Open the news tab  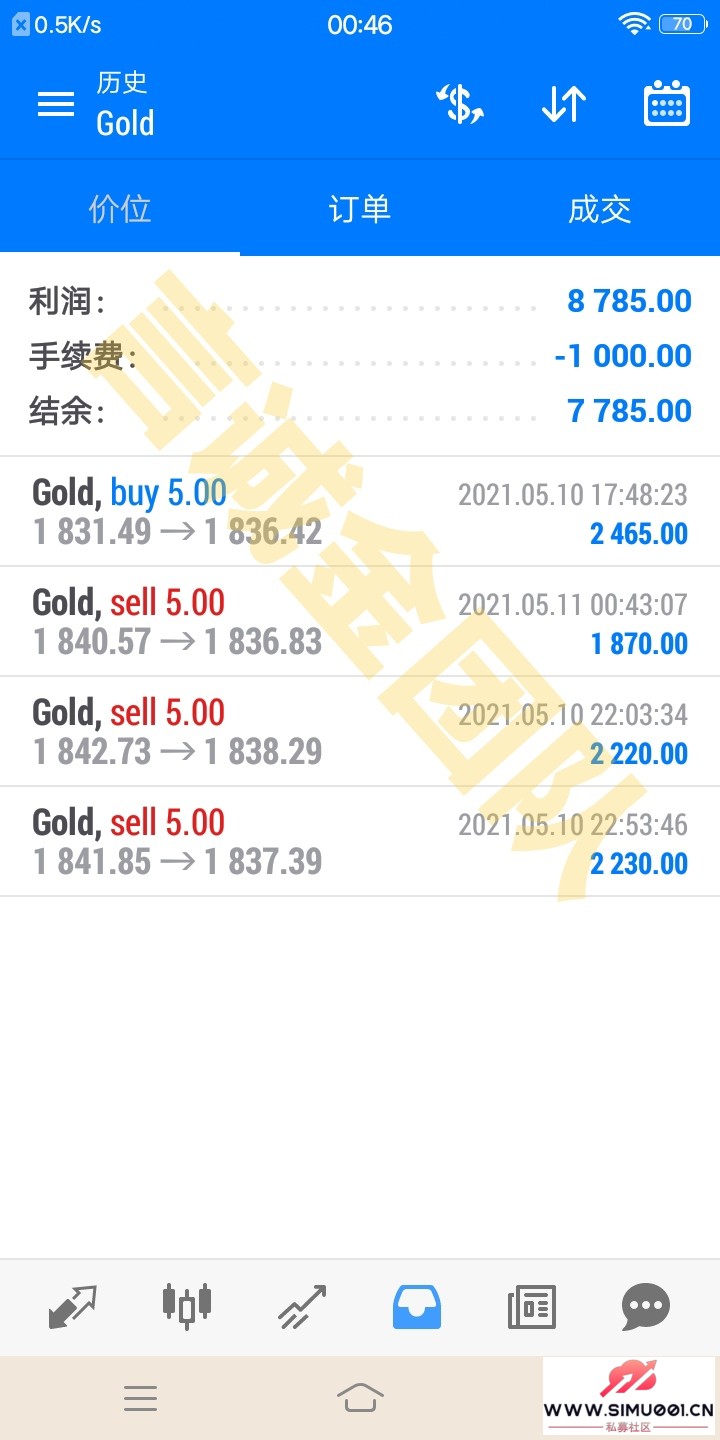(x=531, y=1307)
